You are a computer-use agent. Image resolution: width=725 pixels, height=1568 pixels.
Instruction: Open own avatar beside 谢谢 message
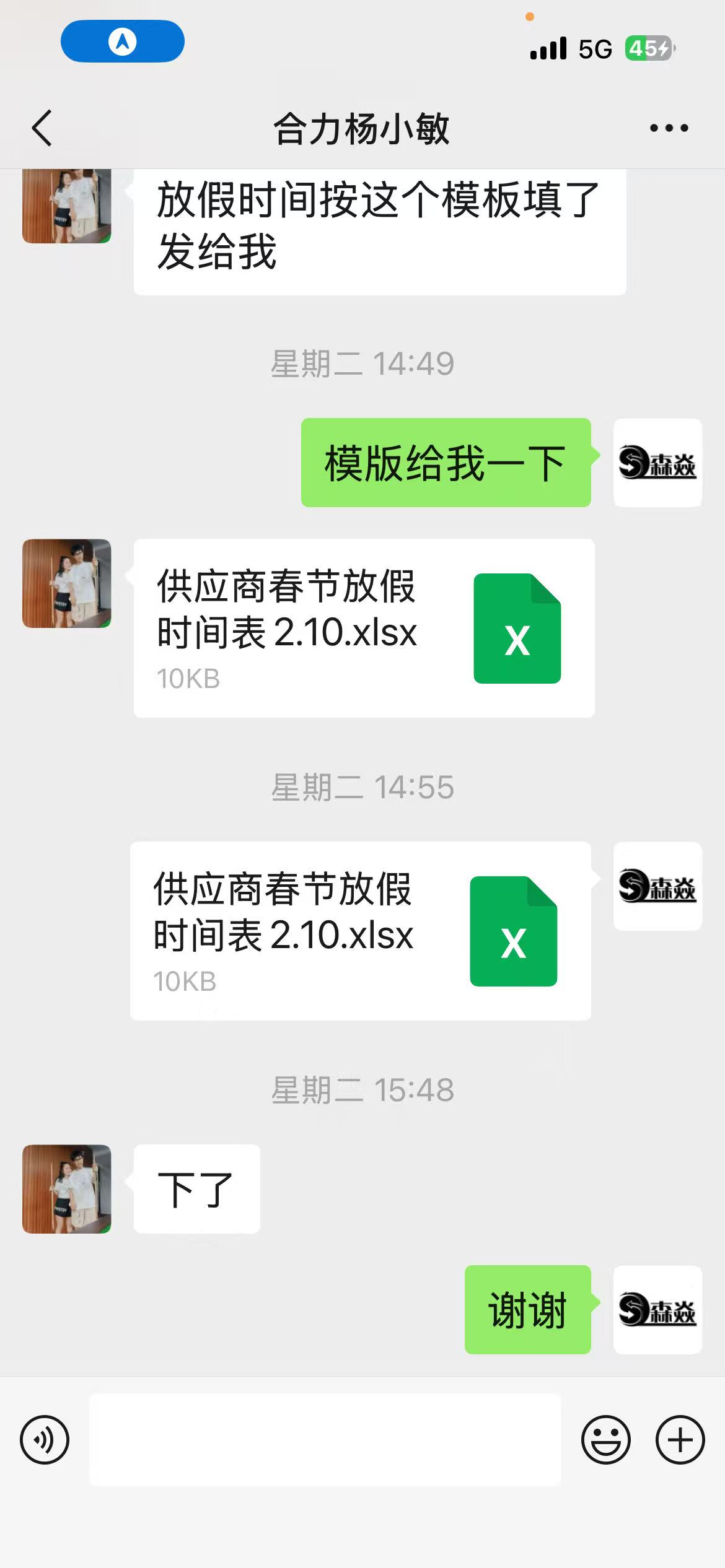(657, 1309)
